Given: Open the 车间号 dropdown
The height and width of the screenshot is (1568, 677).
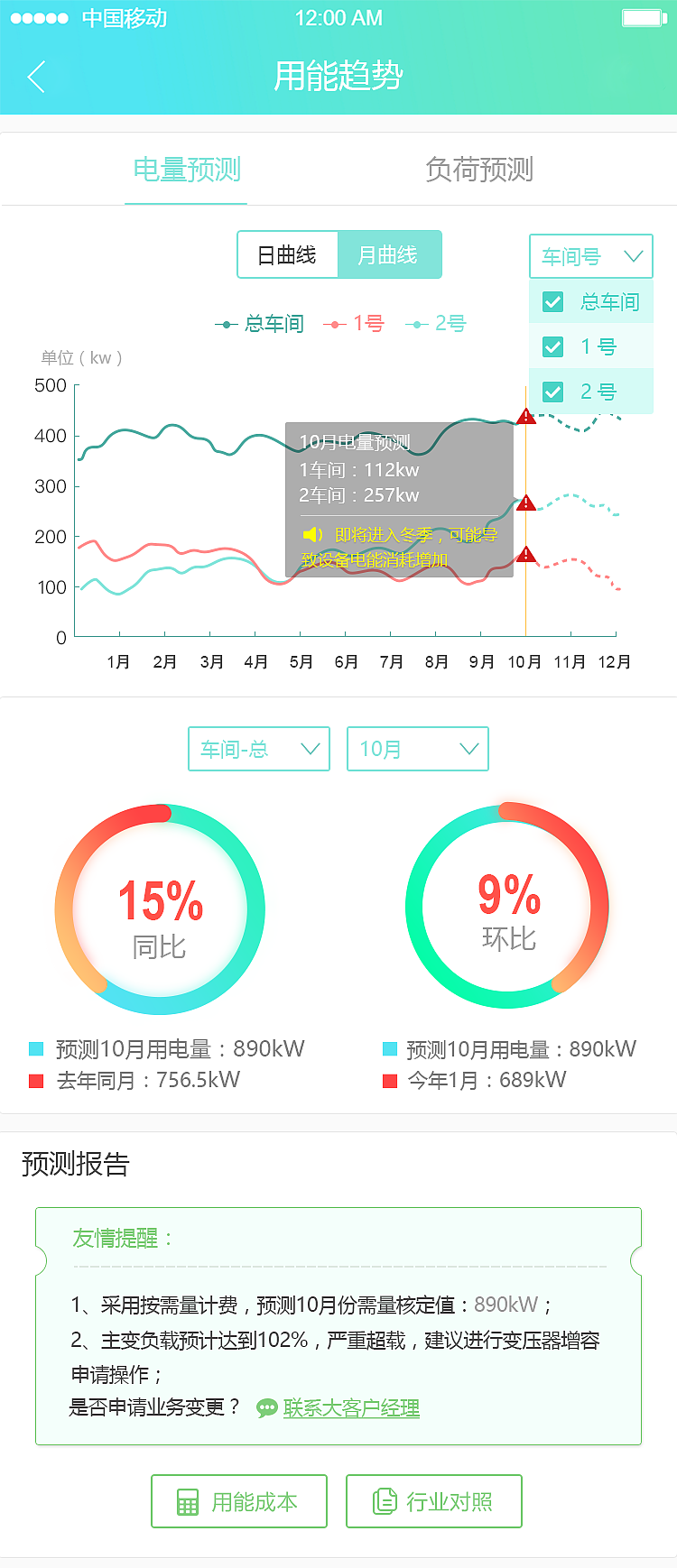Looking at the screenshot, I should click(590, 256).
